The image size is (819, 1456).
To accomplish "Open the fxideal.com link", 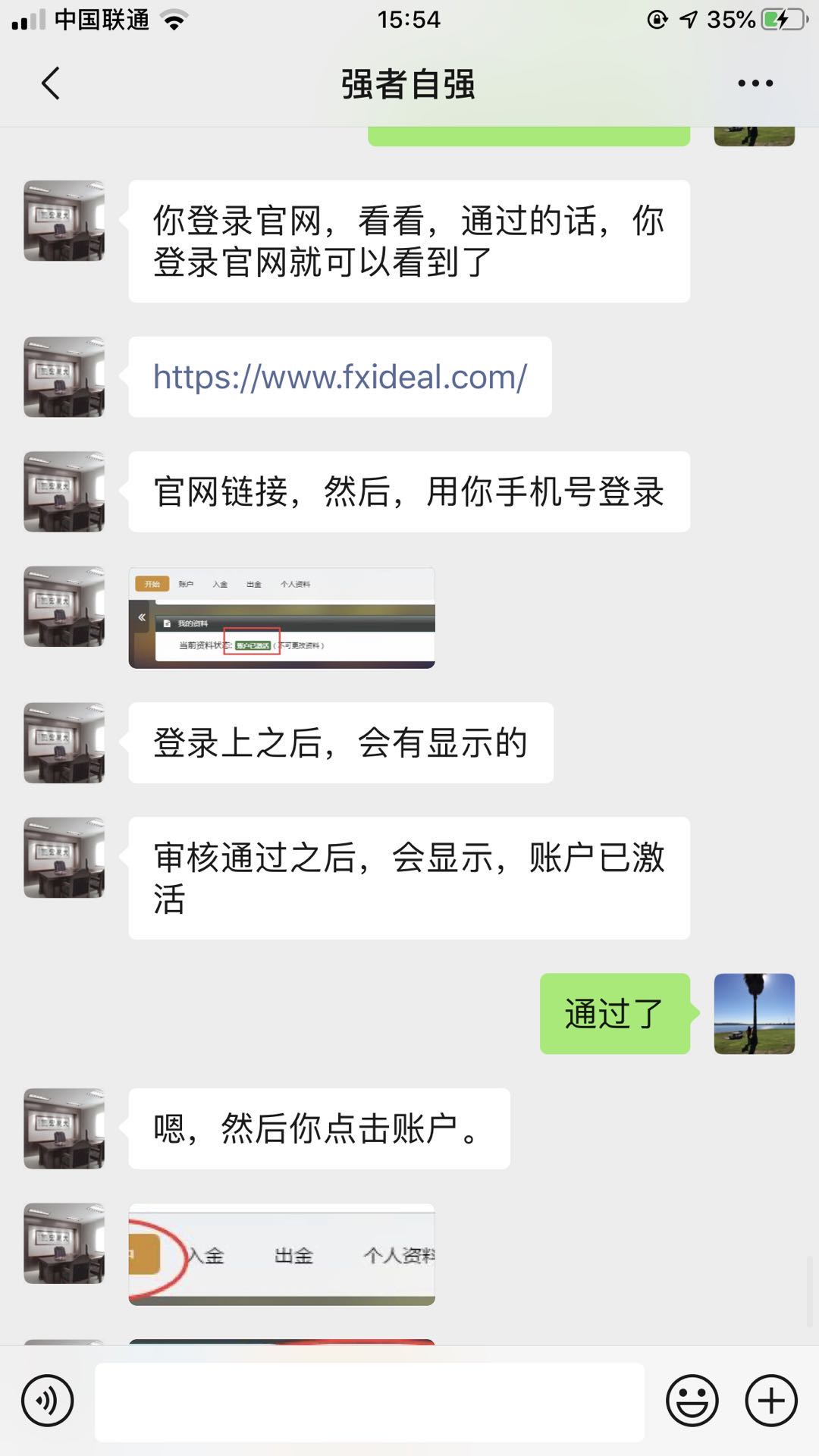I will (x=340, y=377).
